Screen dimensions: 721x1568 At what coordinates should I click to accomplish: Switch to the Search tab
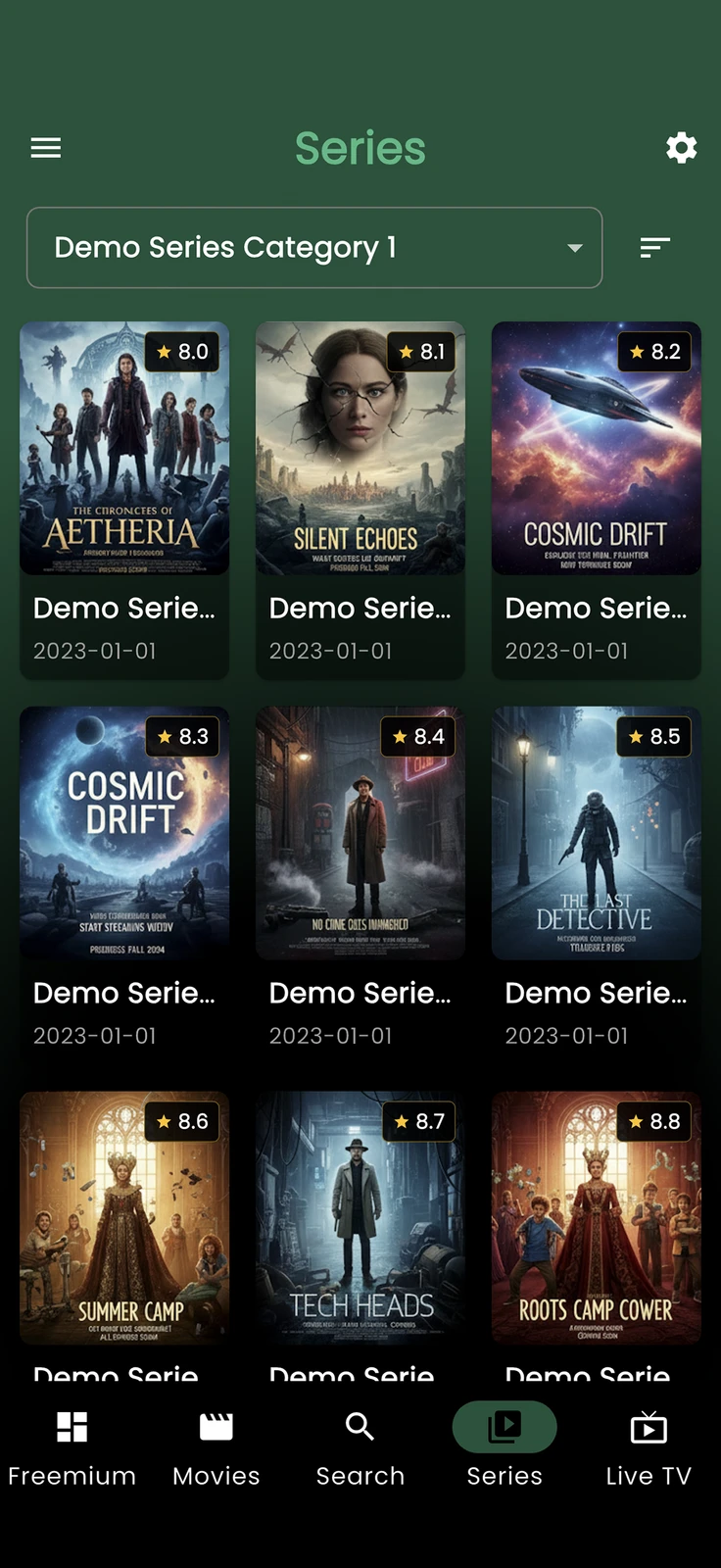coord(360,1449)
